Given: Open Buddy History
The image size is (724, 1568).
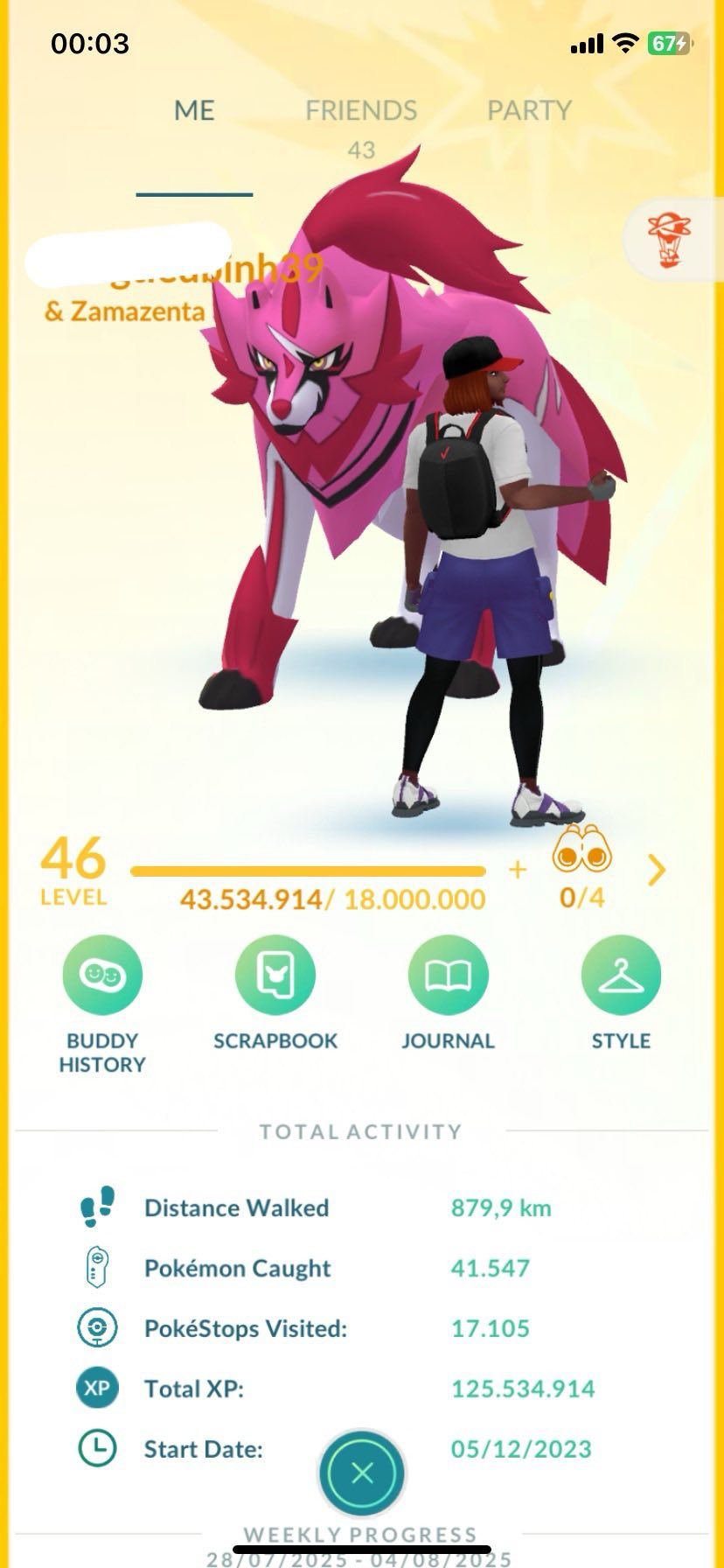Looking at the screenshot, I should (102, 976).
